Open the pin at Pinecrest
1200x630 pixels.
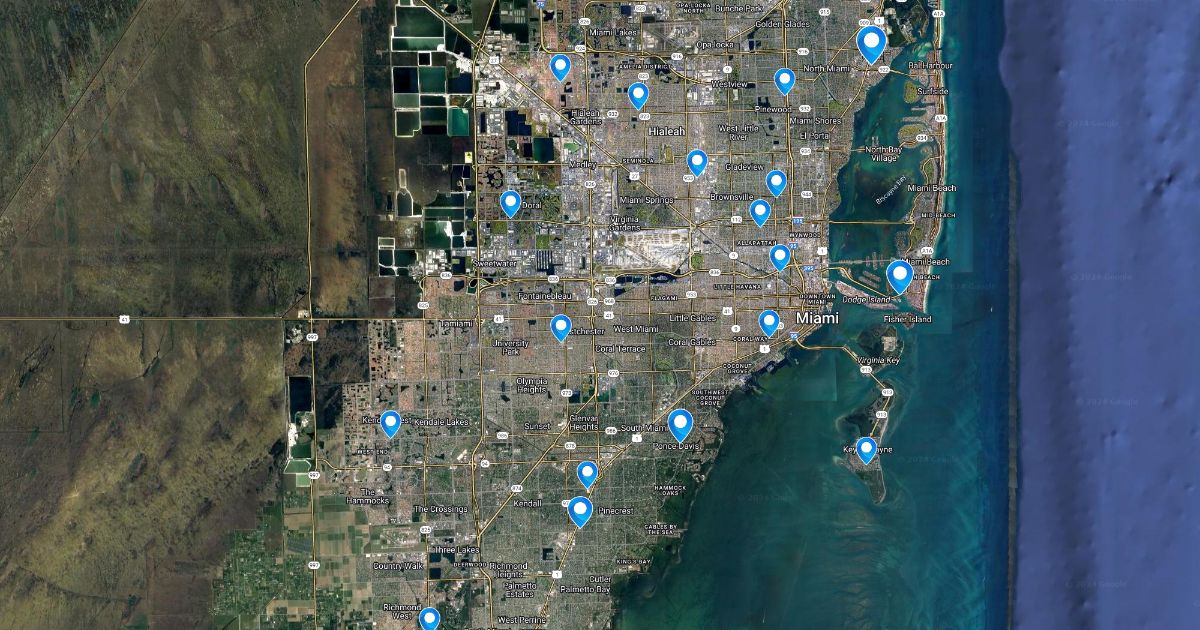(x=580, y=510)
